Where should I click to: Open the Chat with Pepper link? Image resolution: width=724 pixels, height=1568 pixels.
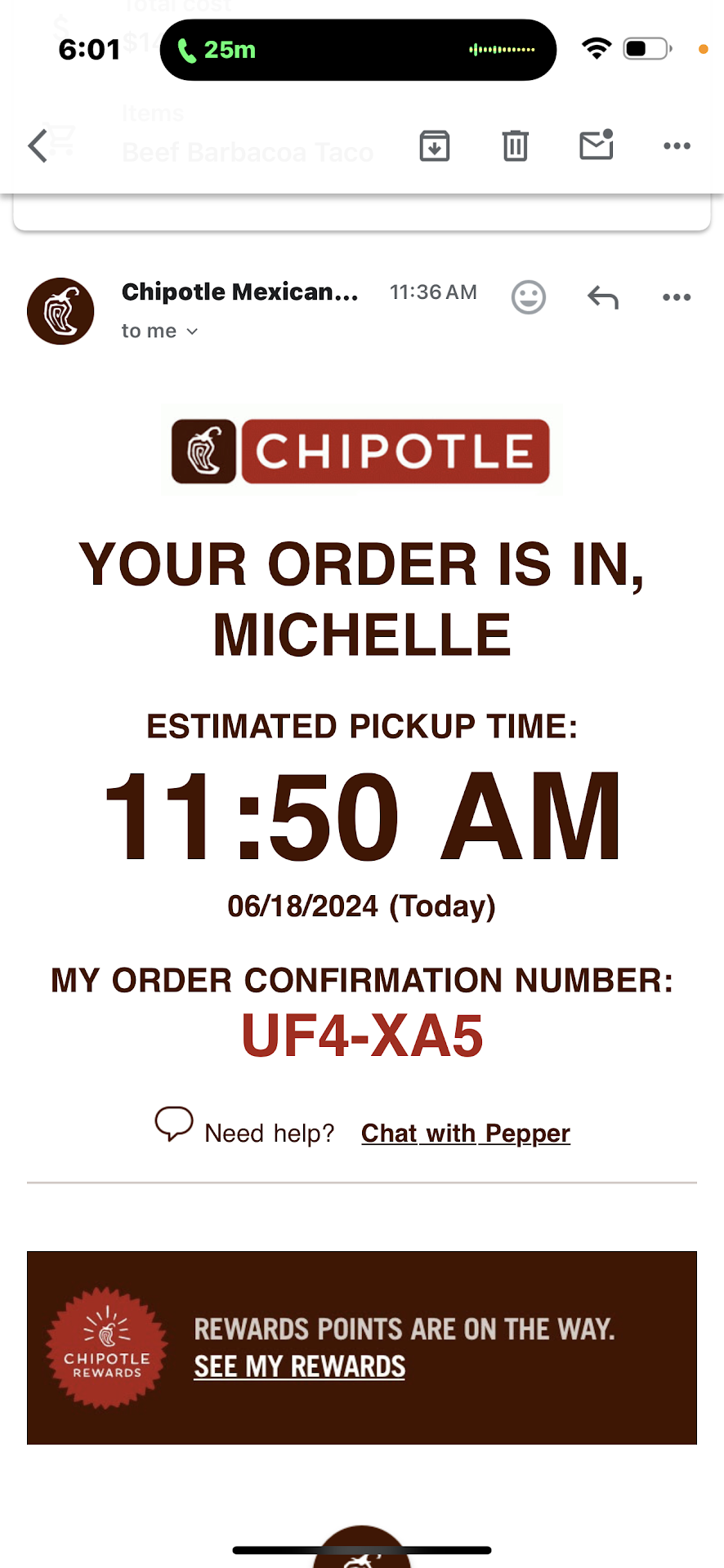(x=465, y=1133)
